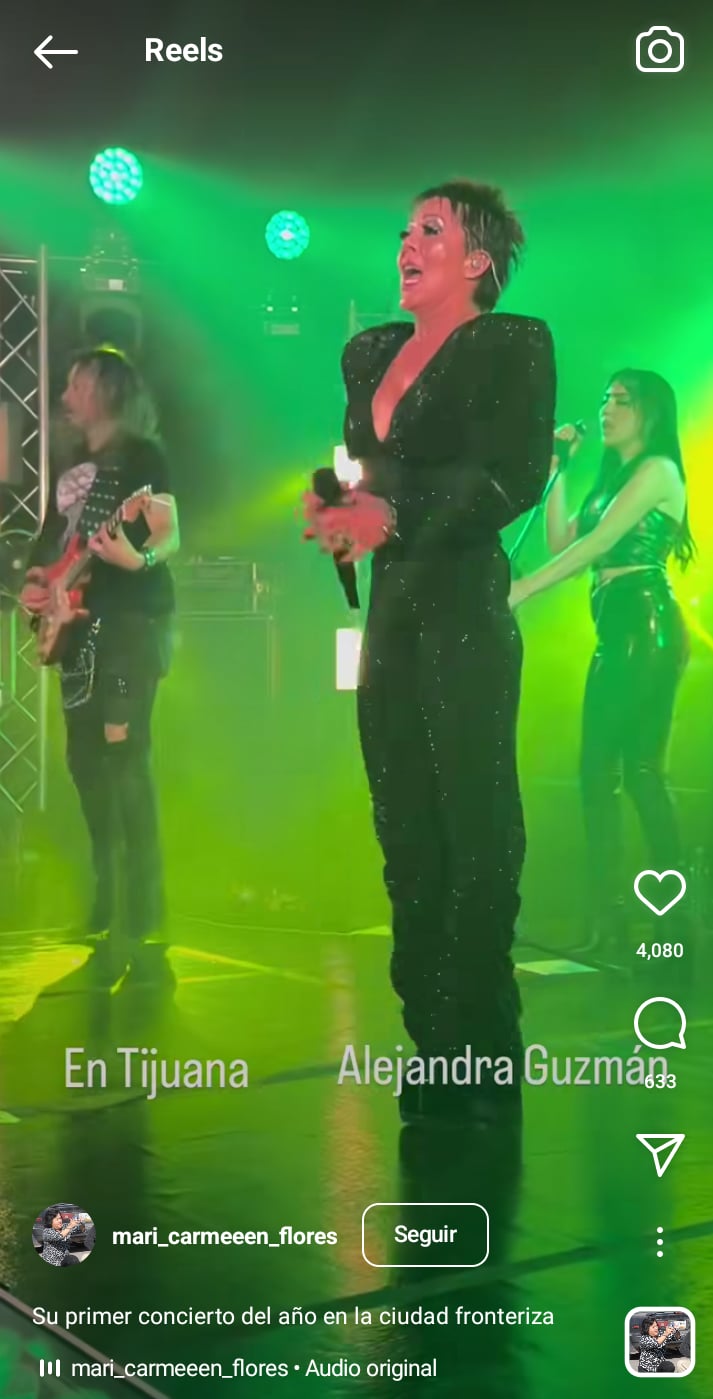Open the camera to create a reel

pyautogui.click(x=659, y=51)
